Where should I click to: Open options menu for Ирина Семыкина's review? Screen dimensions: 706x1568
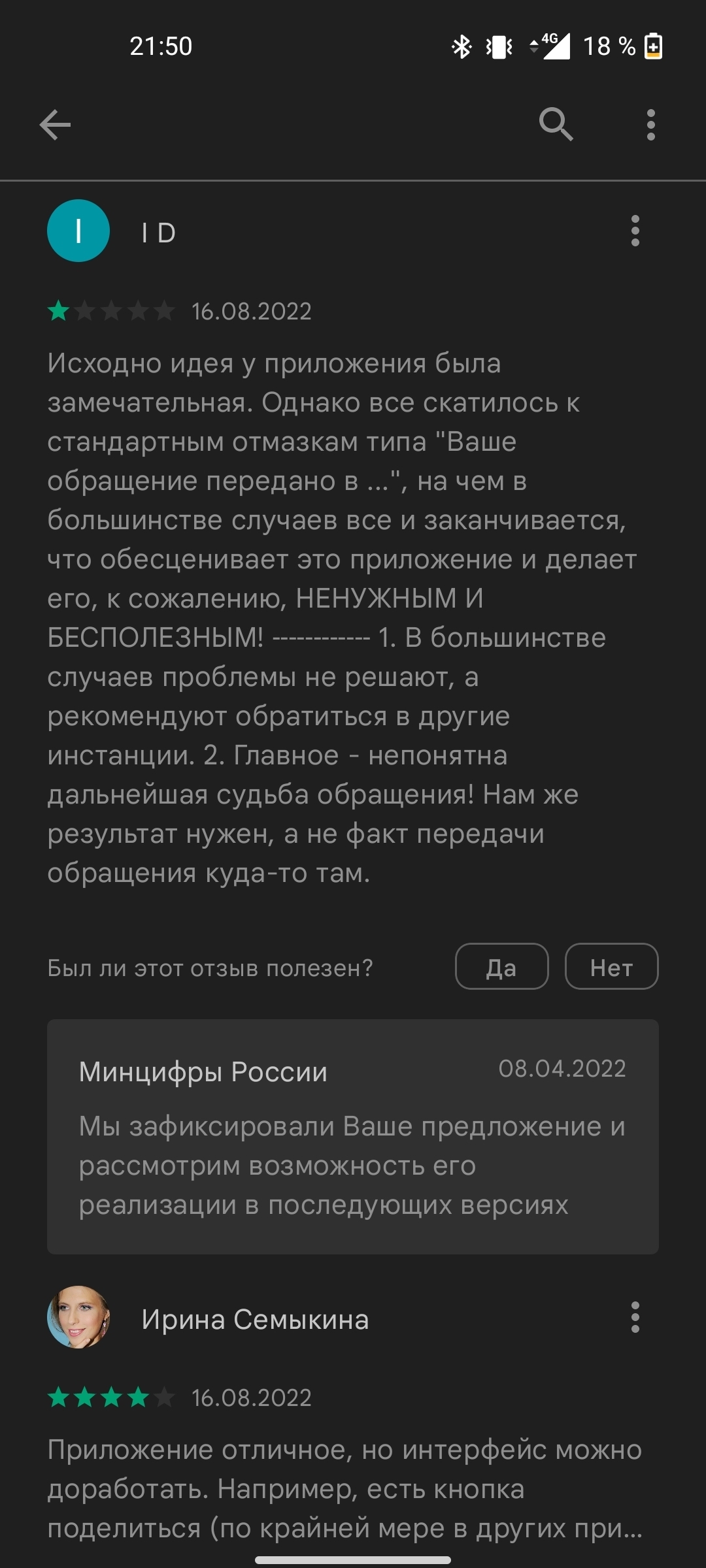(x=635, y=1317)
